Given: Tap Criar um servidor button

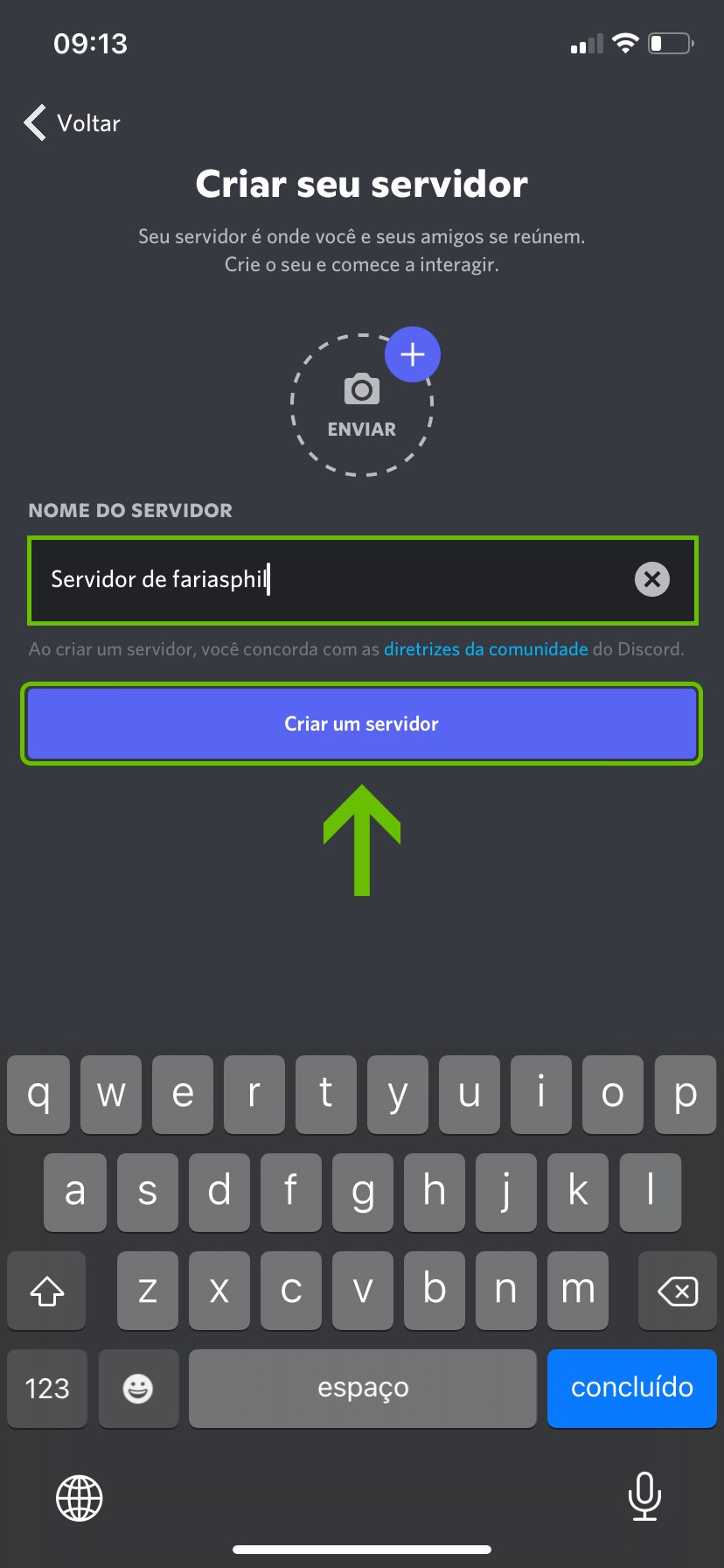Looking at the screenshot, I should pyautogui.click(x=362, y=724).
